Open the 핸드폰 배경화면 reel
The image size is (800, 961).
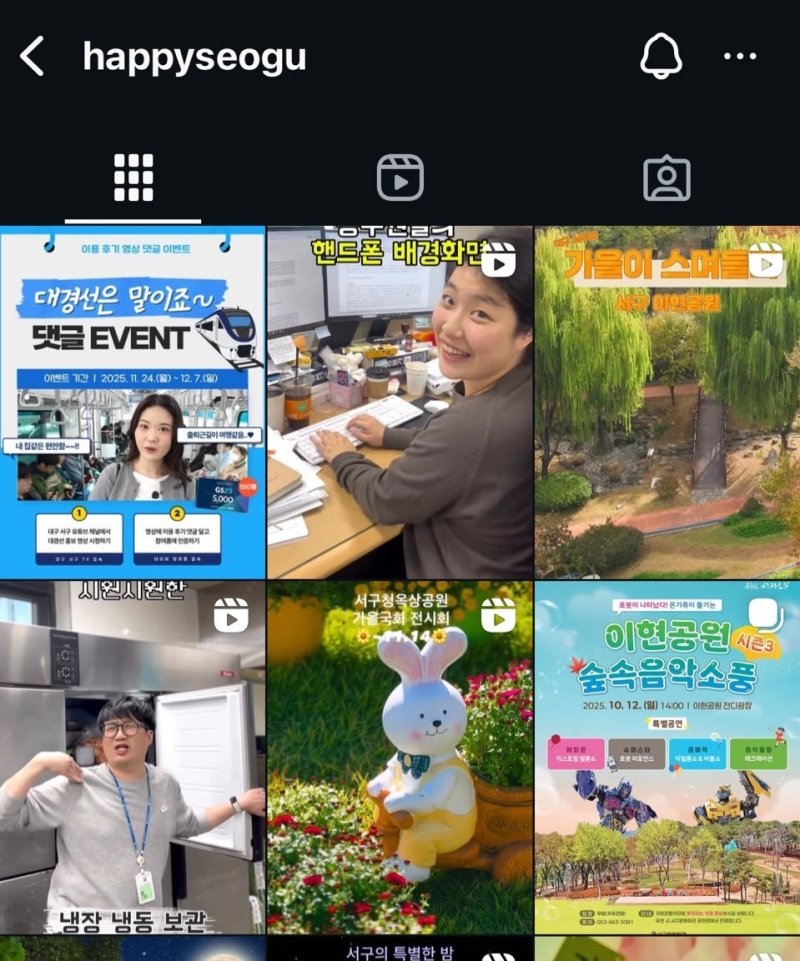[x=400, y=402]
